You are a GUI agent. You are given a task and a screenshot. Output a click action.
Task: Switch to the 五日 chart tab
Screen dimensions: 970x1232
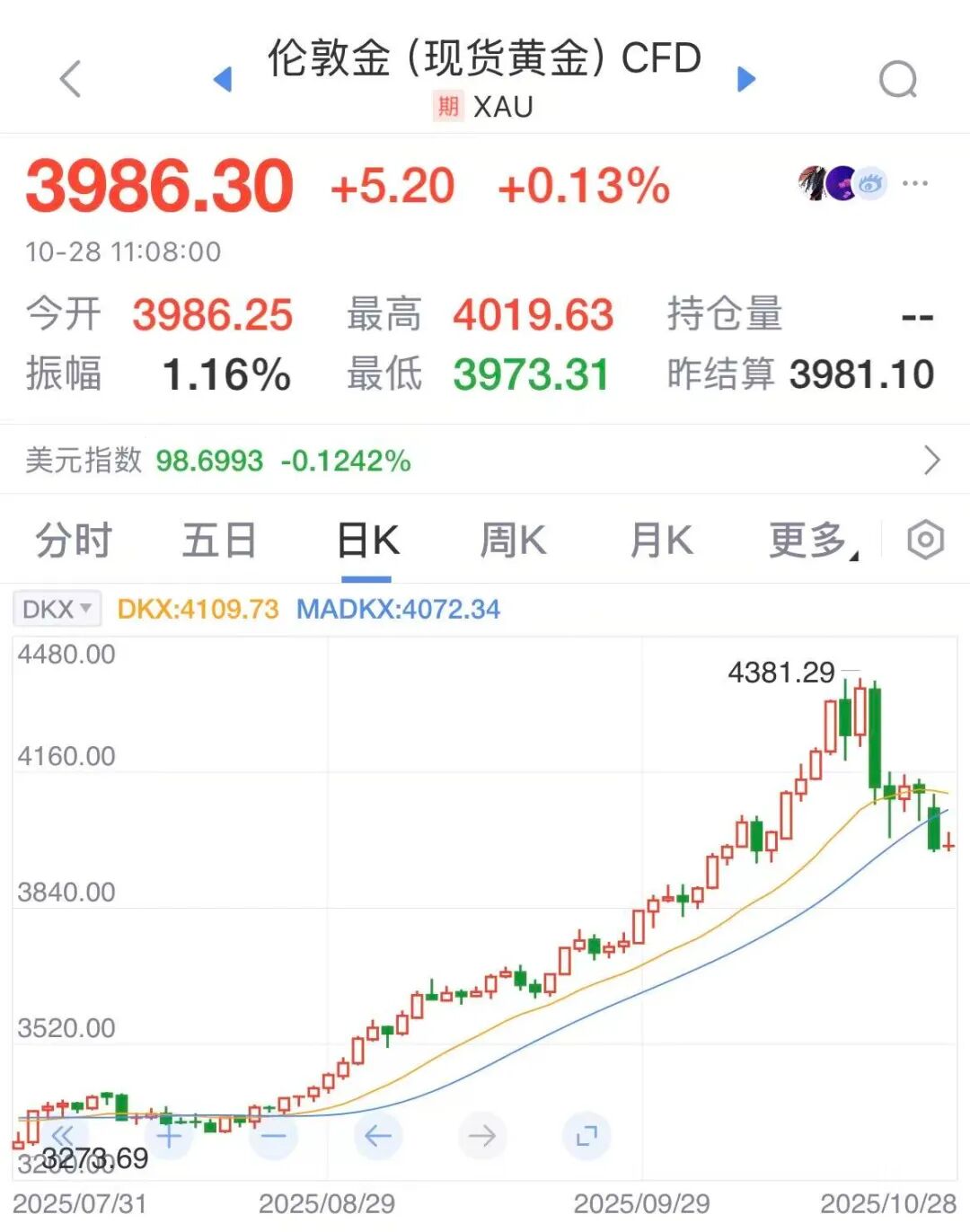point(219,541)
